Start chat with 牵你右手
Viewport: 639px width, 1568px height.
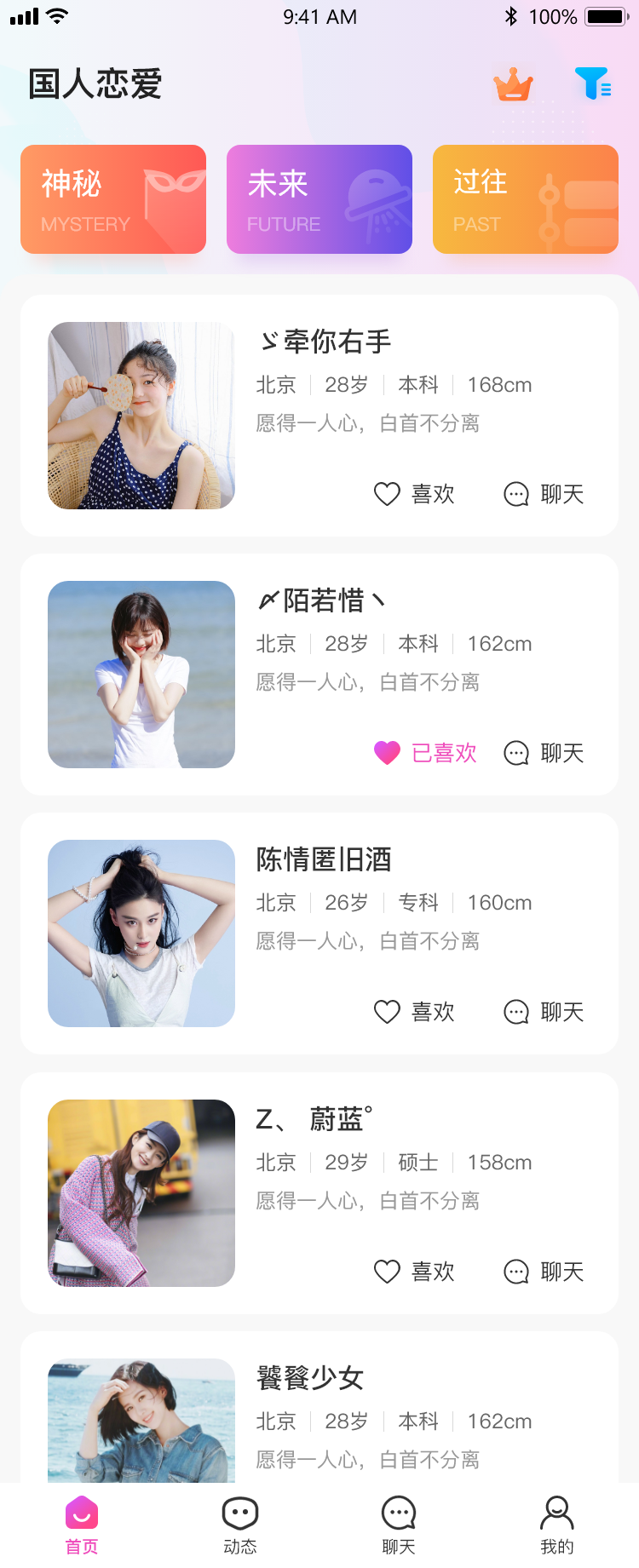(x=544, y=494)
